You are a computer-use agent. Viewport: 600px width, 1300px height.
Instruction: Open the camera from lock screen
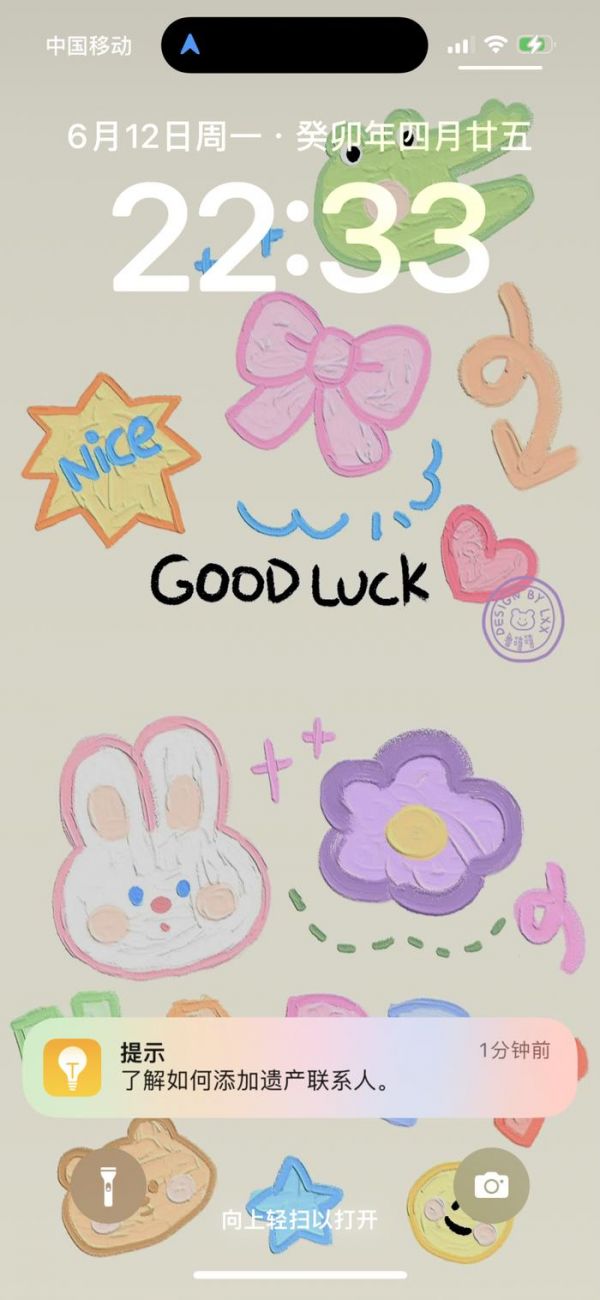tap(491, 1186)
